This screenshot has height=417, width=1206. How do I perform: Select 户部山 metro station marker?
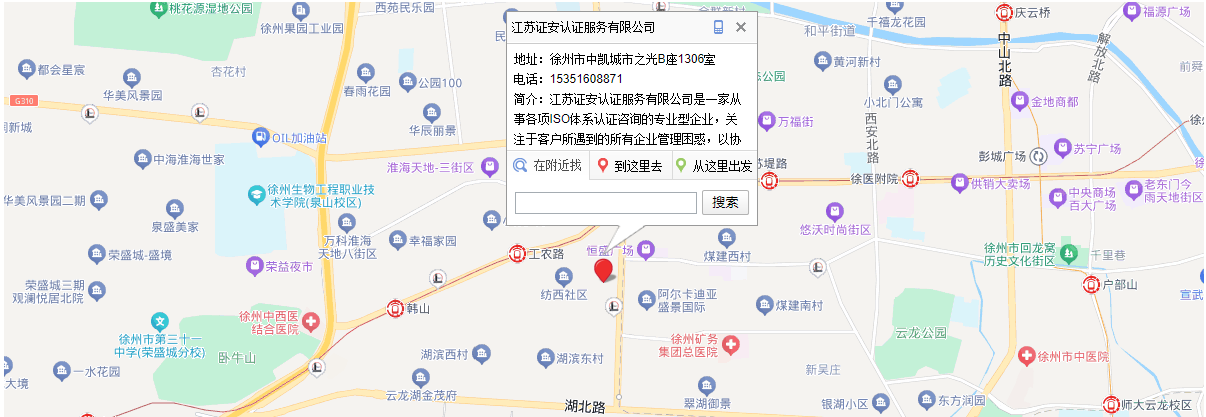tap(1091, 285)
